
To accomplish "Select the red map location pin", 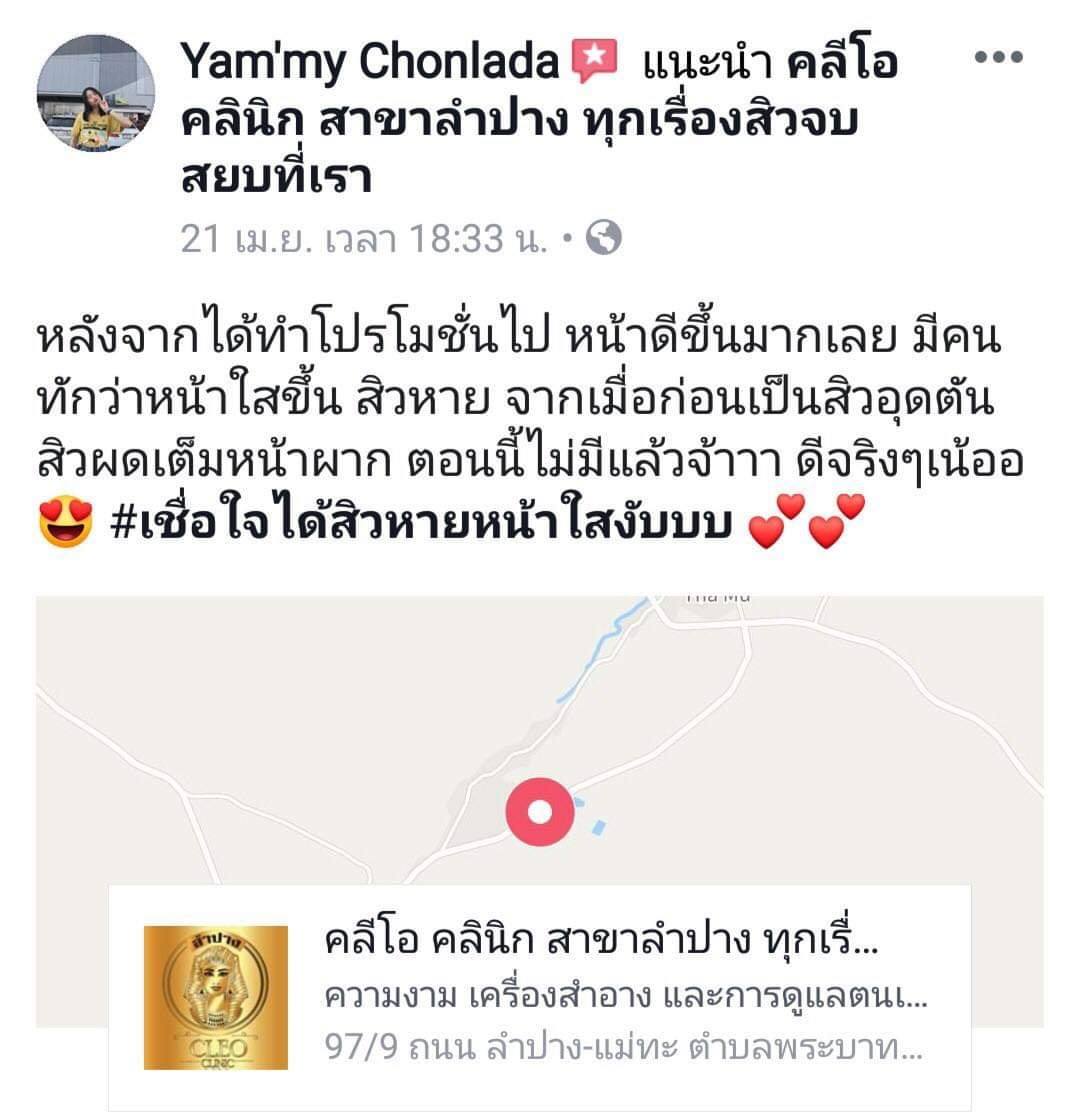I will [540, 814].
